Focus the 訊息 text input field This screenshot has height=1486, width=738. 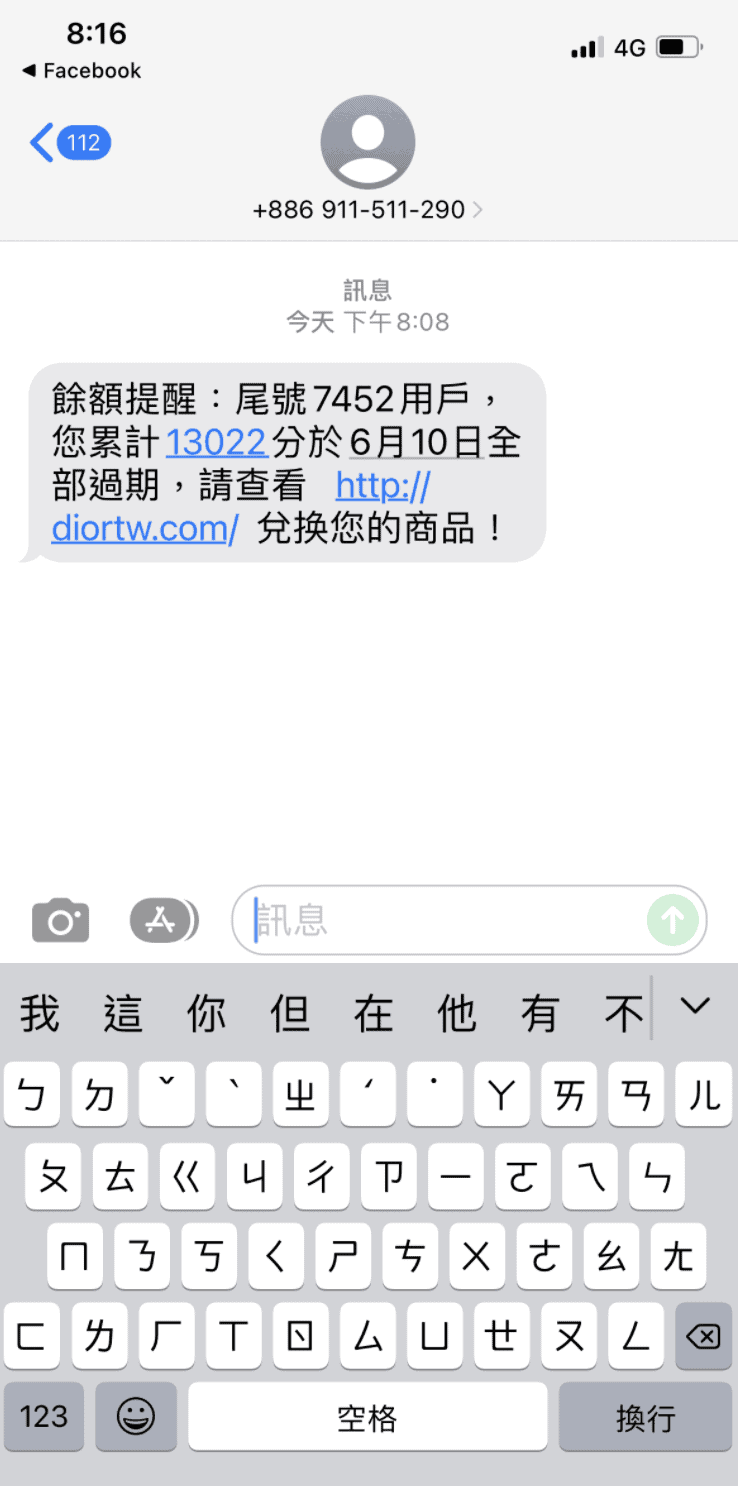coord(440,920)
